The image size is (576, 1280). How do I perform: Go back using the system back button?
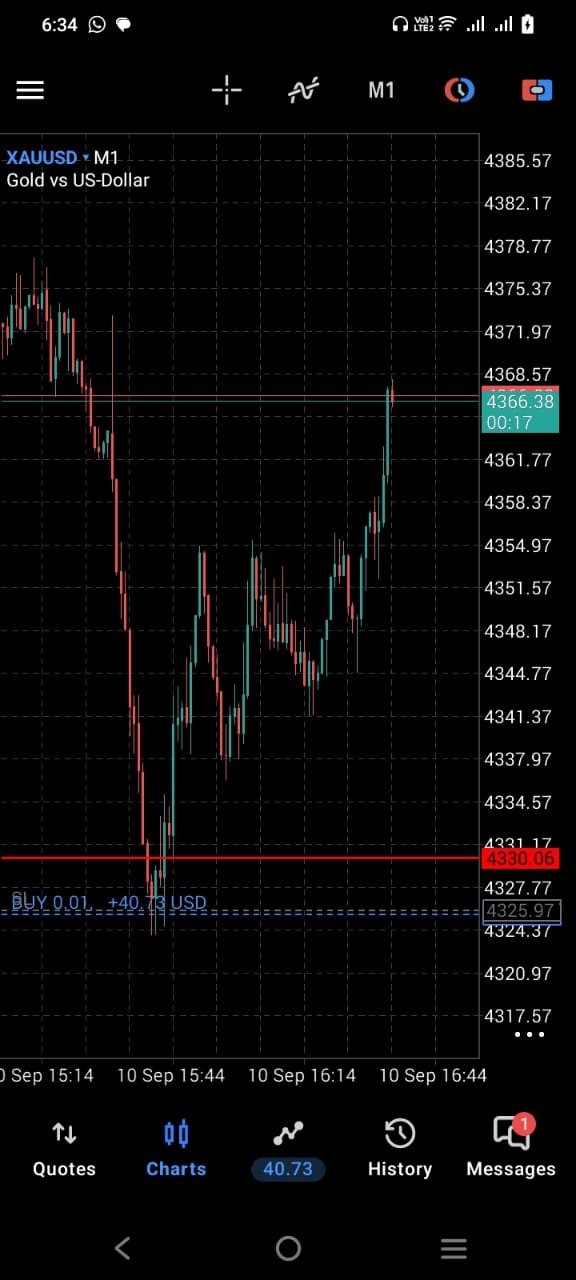[122, 1248]
